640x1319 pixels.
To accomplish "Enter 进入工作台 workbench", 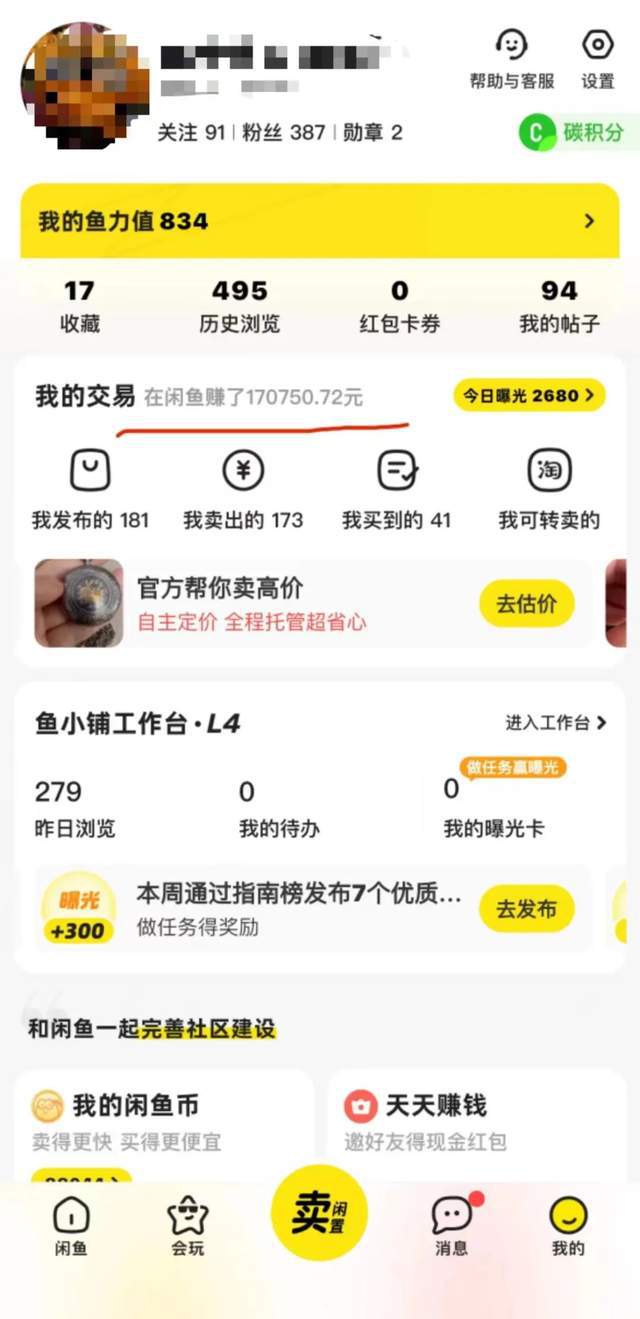I will [555, 723].
